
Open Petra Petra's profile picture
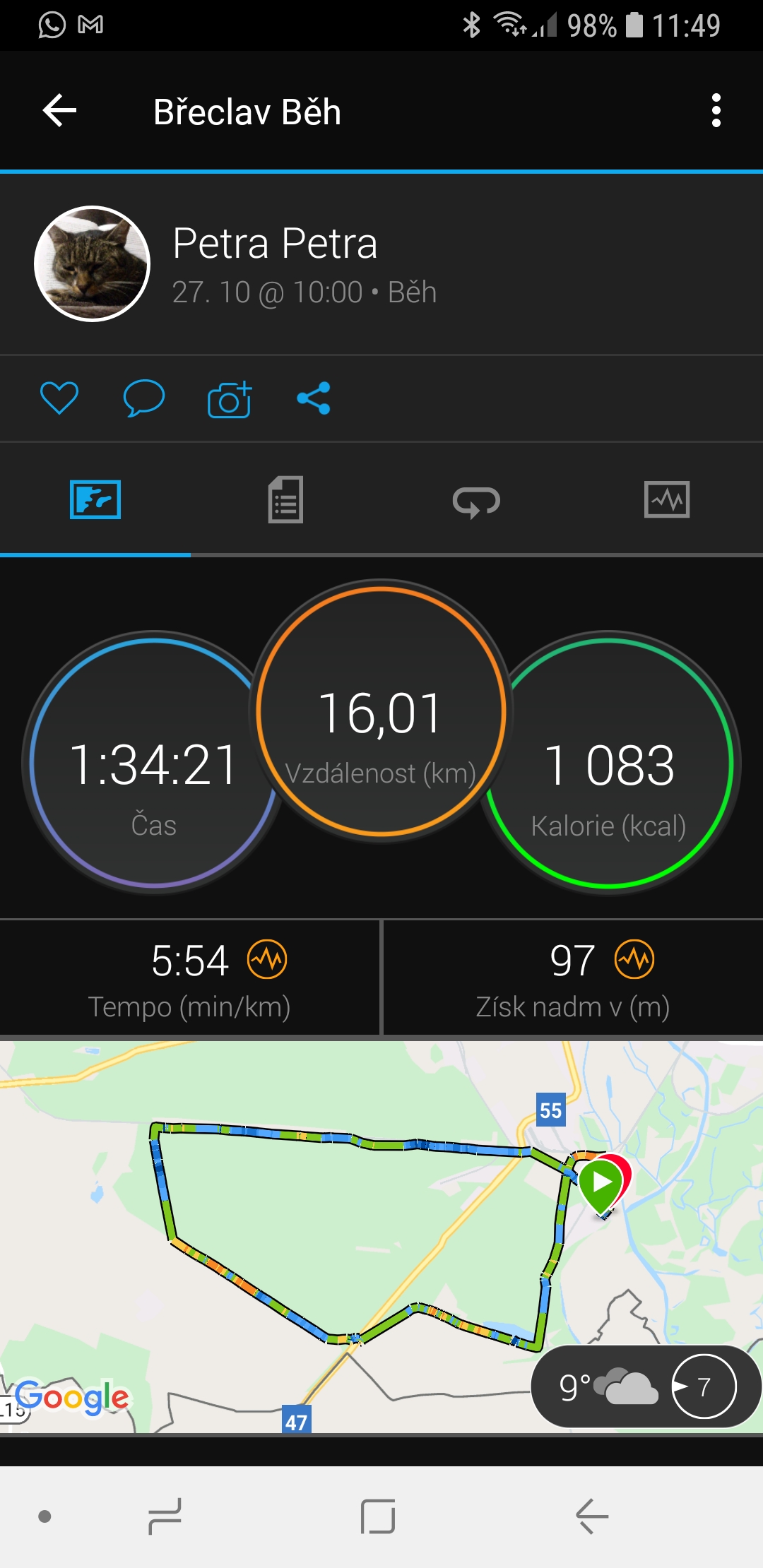click(x=93, y=263)
